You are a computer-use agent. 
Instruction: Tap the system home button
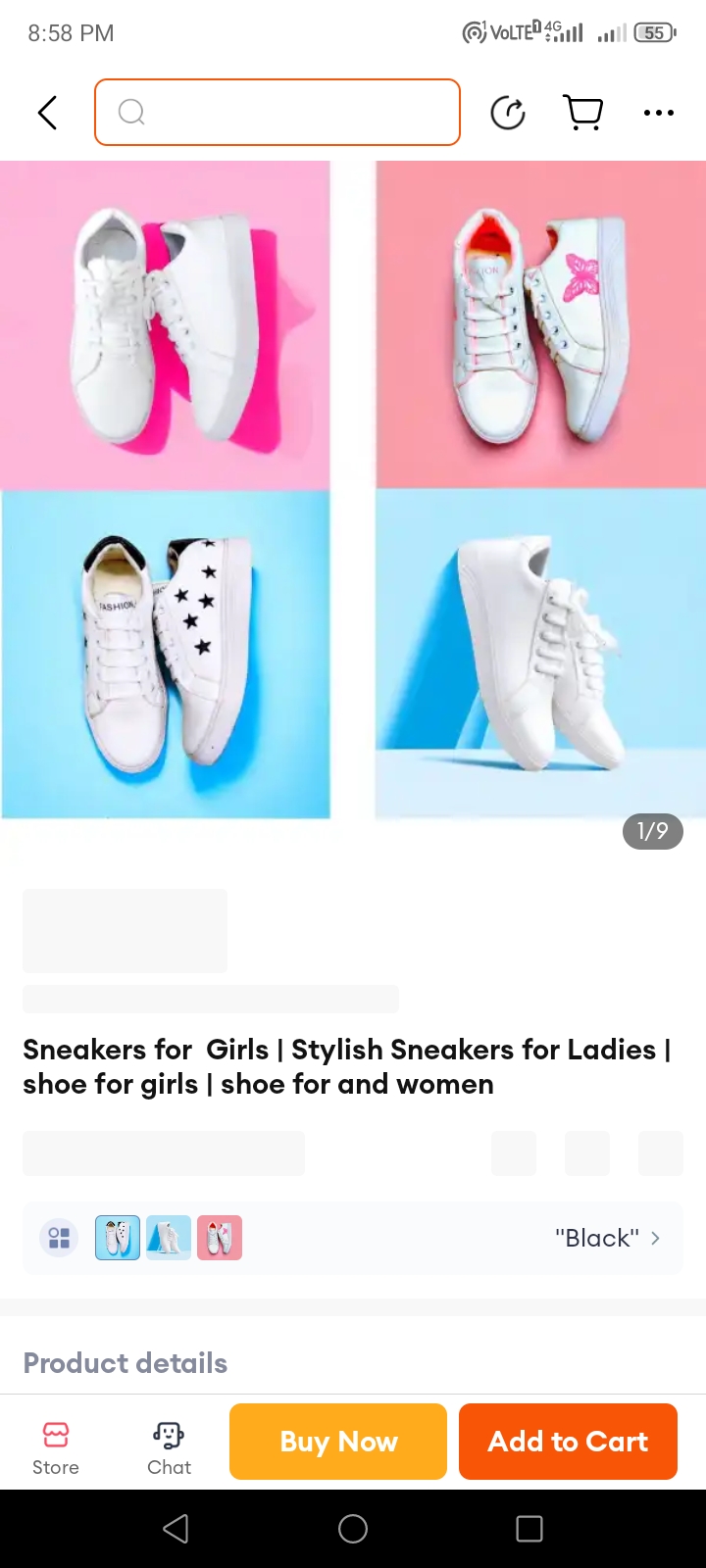coord(353,1529)
